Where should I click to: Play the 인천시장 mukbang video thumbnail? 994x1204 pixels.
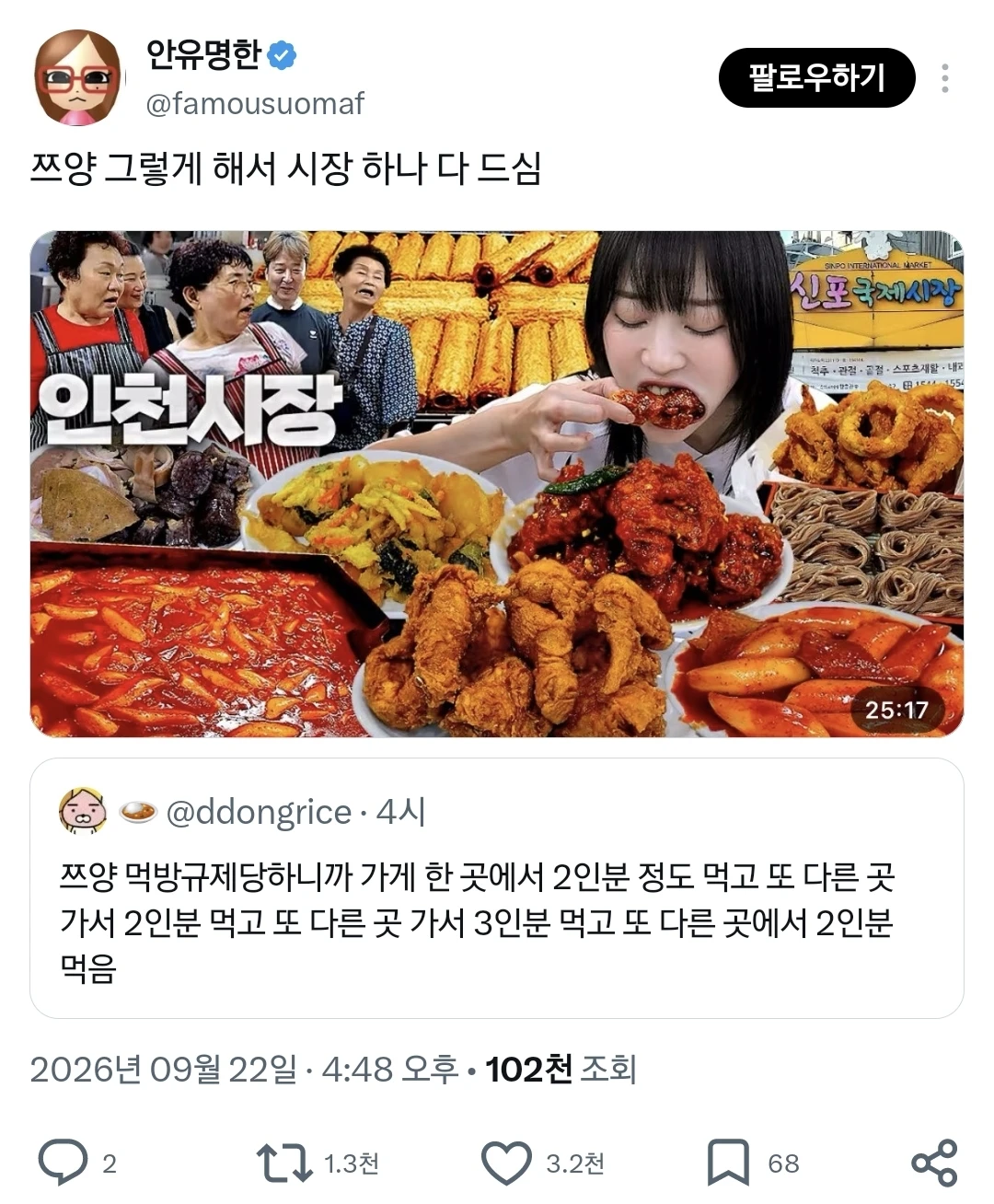(497, 484)
